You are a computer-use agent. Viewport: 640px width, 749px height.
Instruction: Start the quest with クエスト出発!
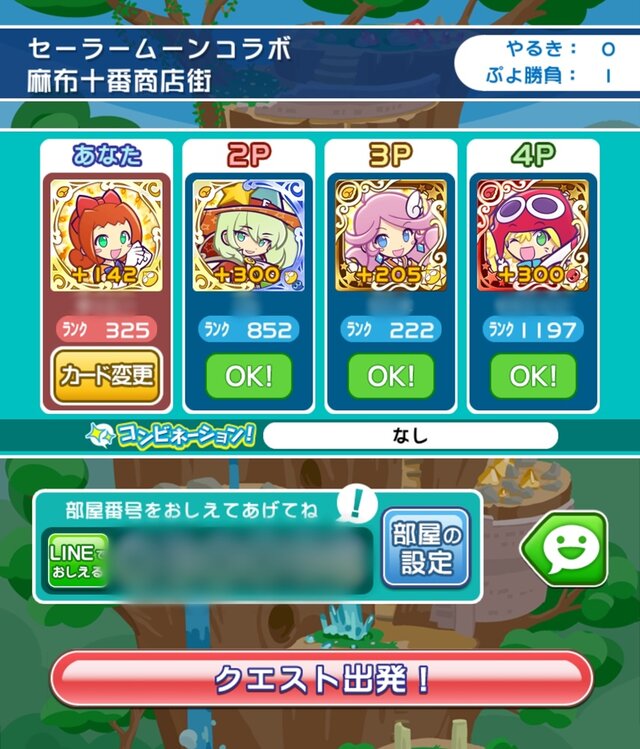320,679
